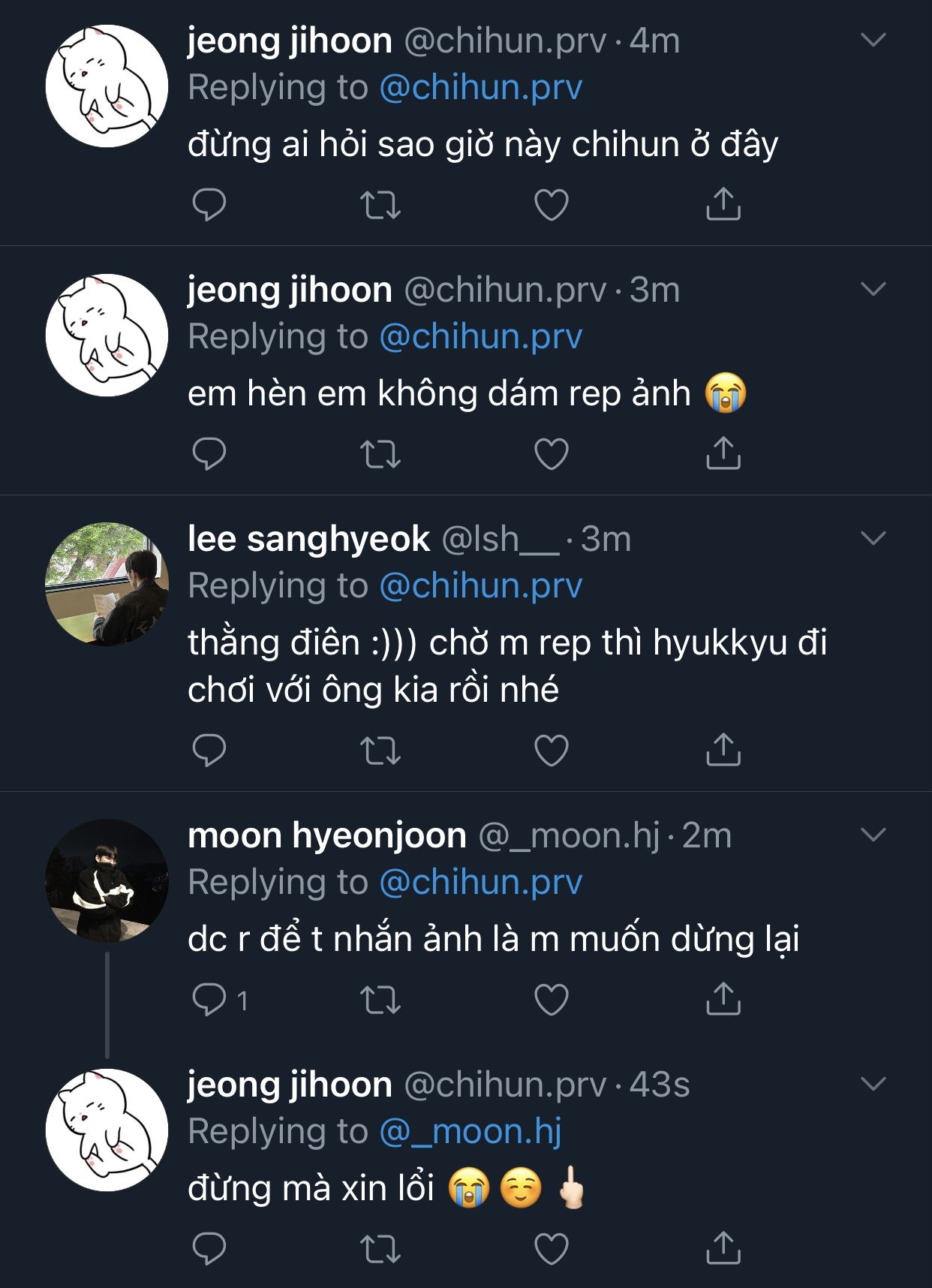Image resolution: width=932 pixels, height=1288 pixels.
Task: Retweet 'em hèn em không dám rep ảnh'
Action: 380,454
